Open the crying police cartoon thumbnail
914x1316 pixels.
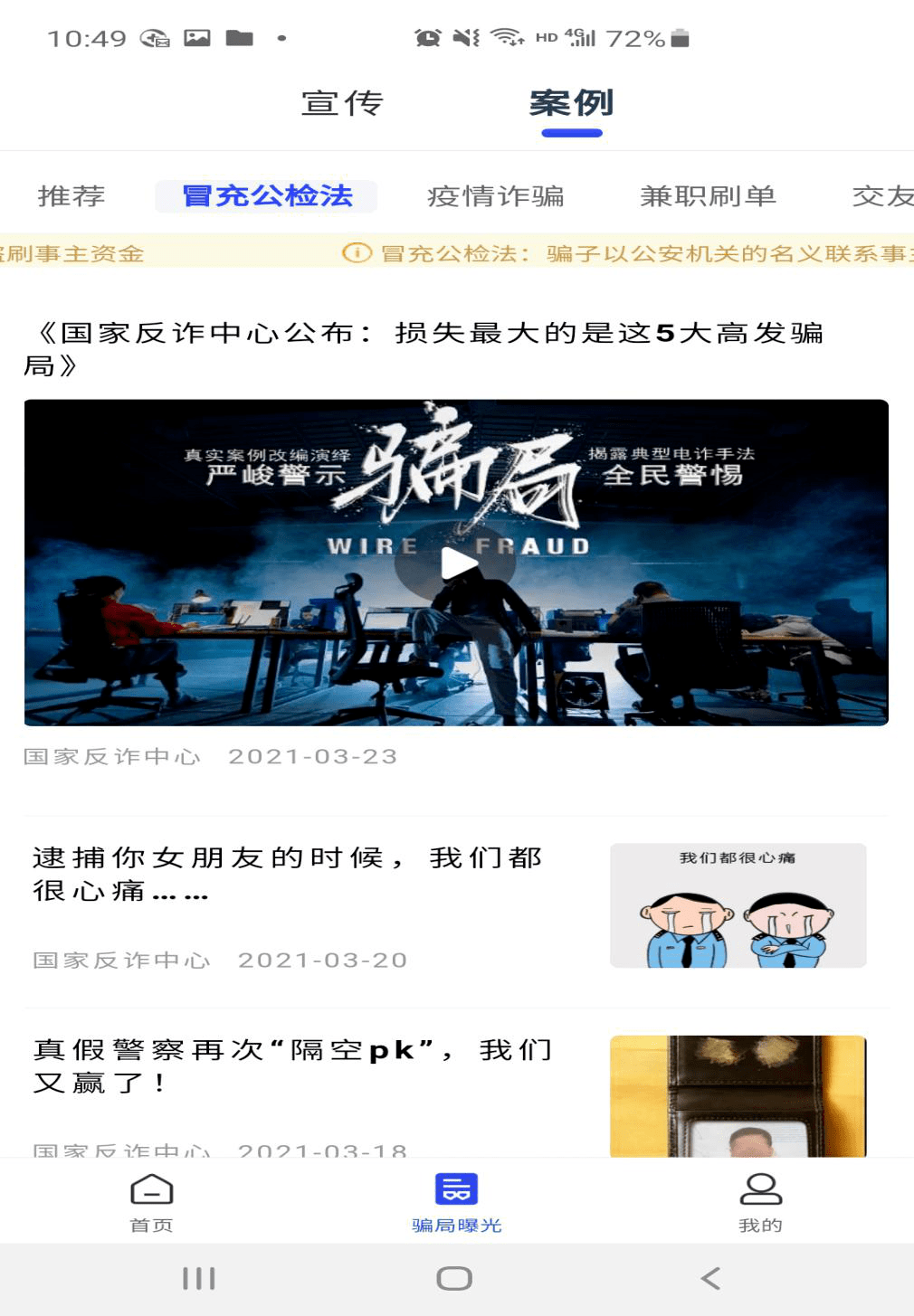738,904
